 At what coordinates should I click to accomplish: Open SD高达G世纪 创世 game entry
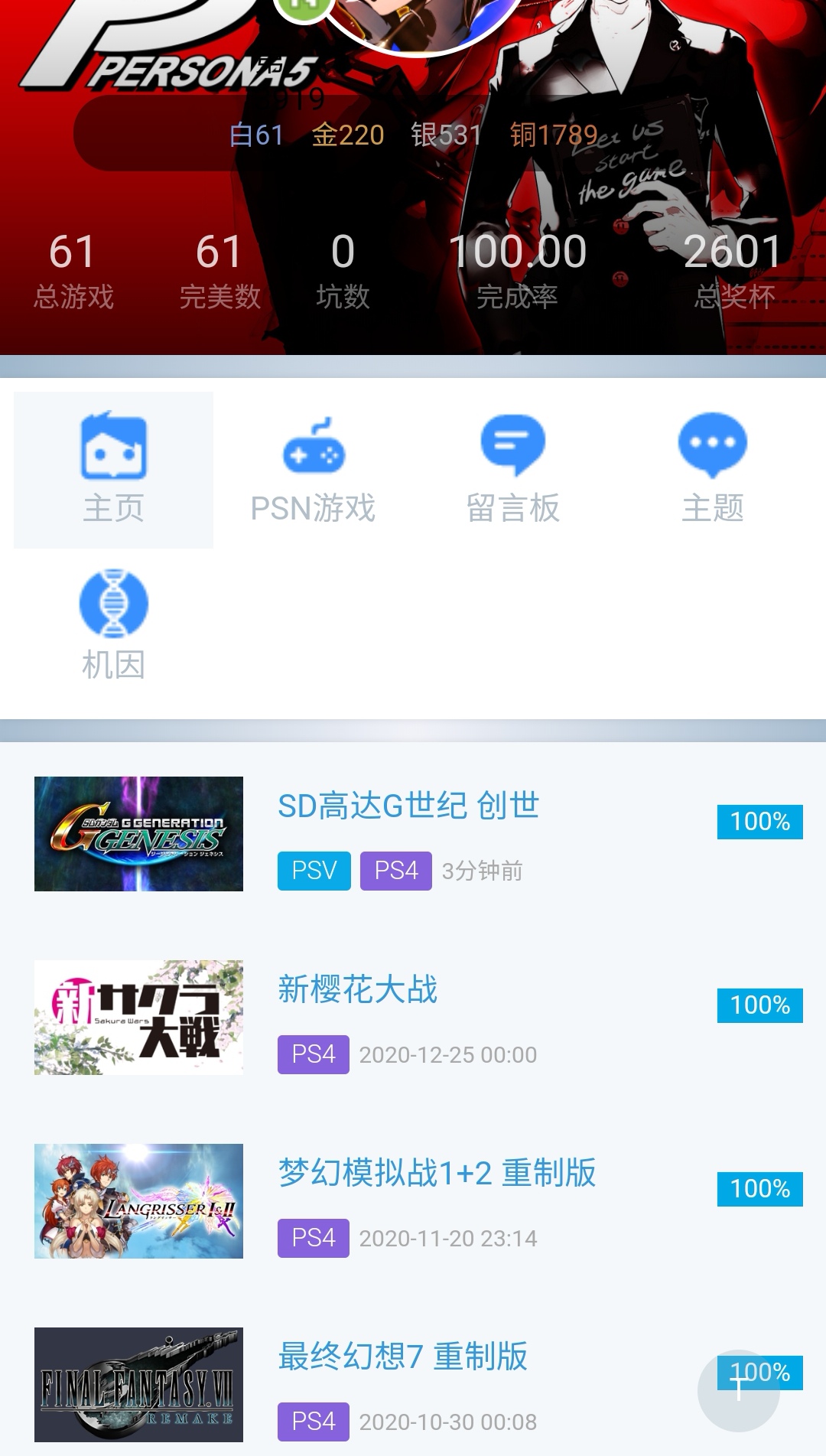[408, 806]
